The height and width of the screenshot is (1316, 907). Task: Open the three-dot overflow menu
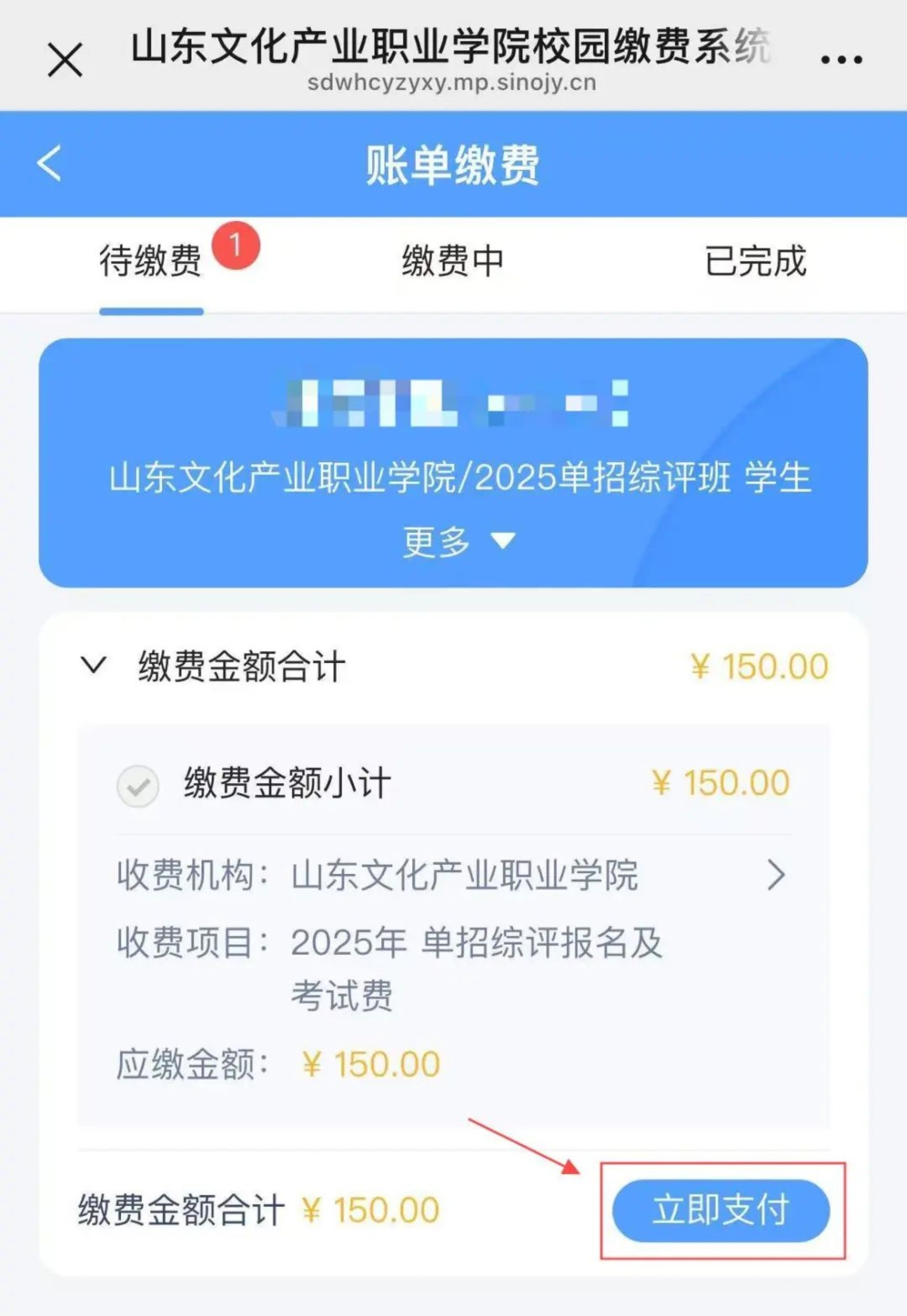coord(841,59)
